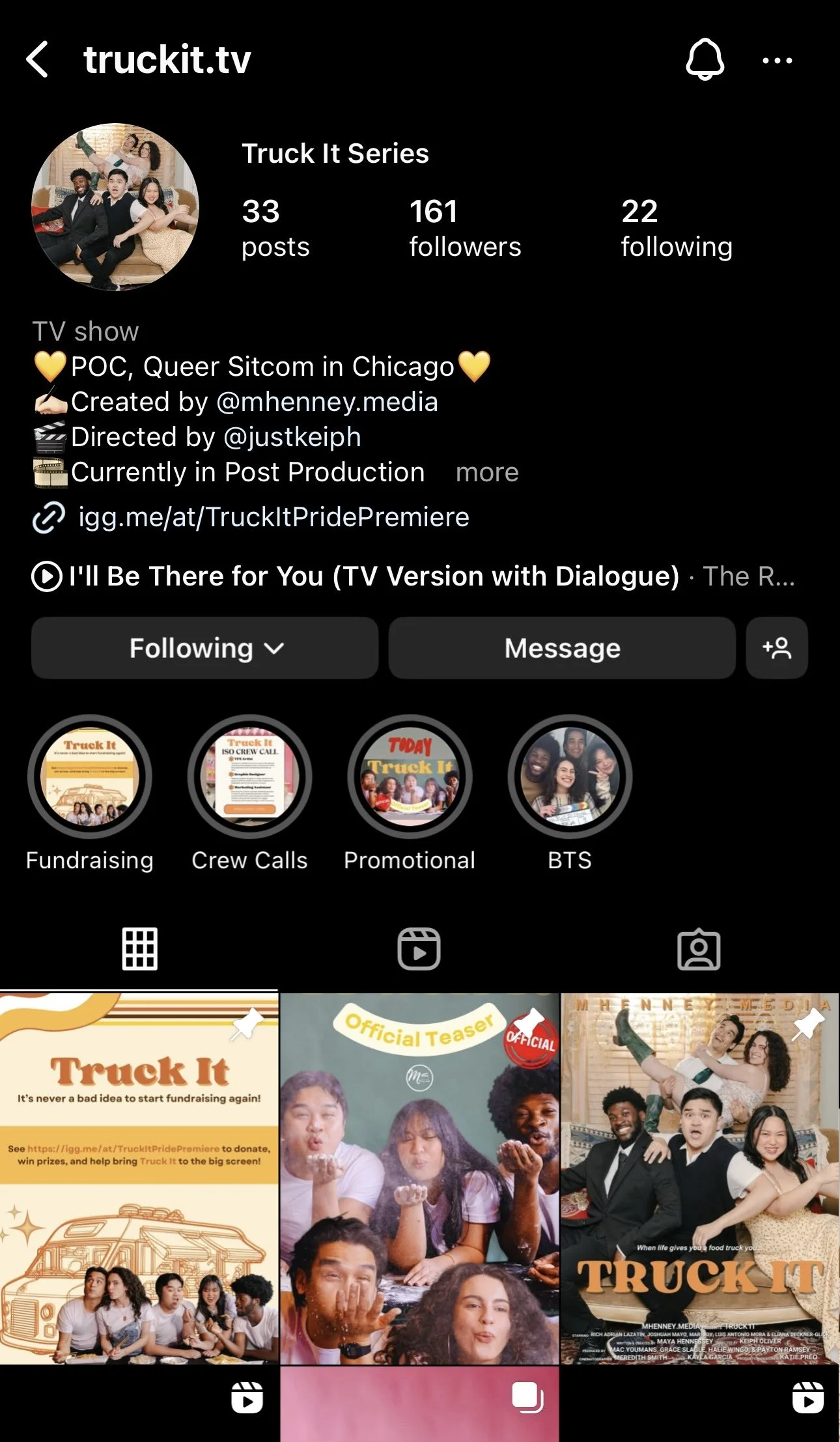The height and width of the screenshot is (1442, 840).
Task: Watch the BTS story highlight
Action: 570,776
